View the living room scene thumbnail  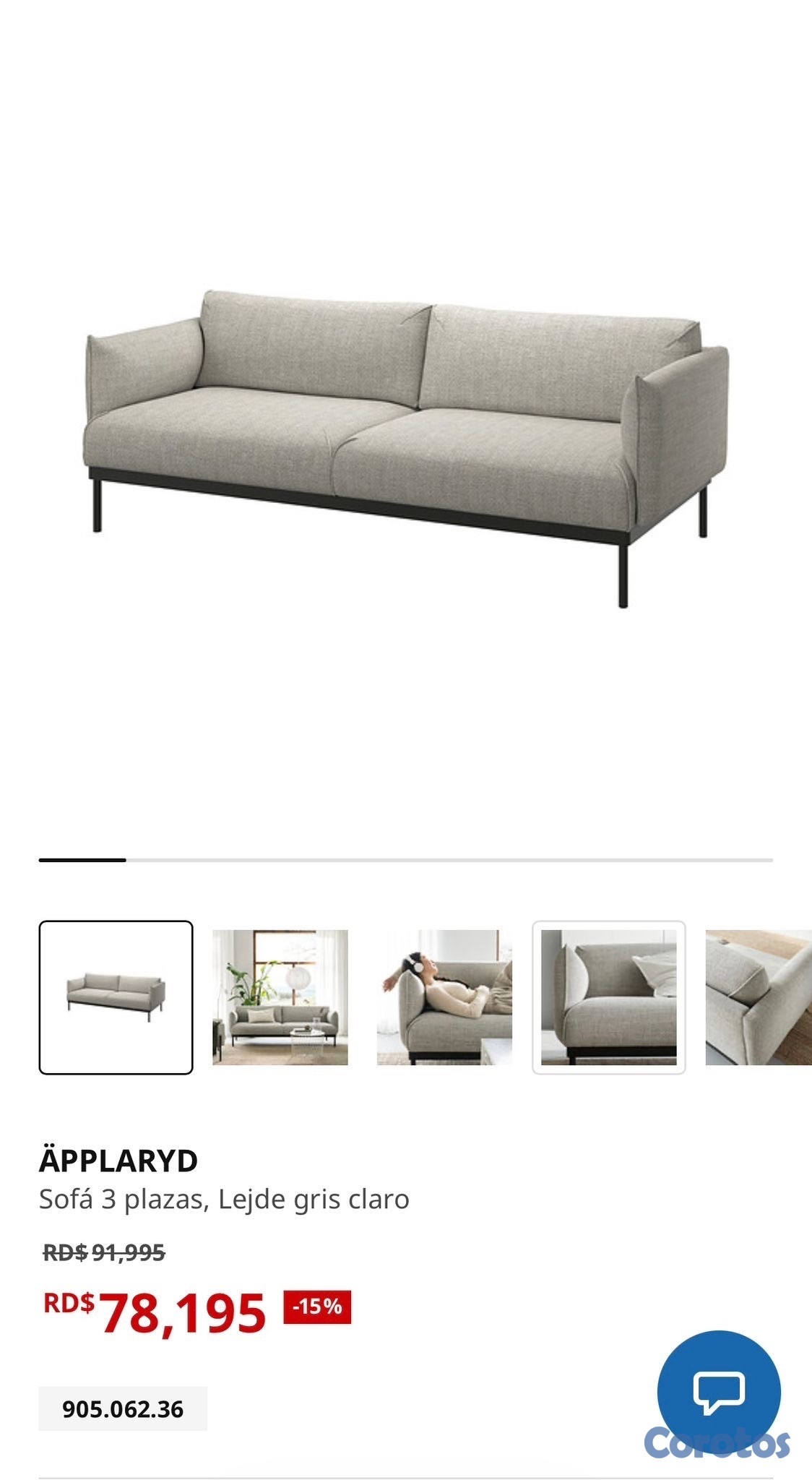(x=280, y=997)
